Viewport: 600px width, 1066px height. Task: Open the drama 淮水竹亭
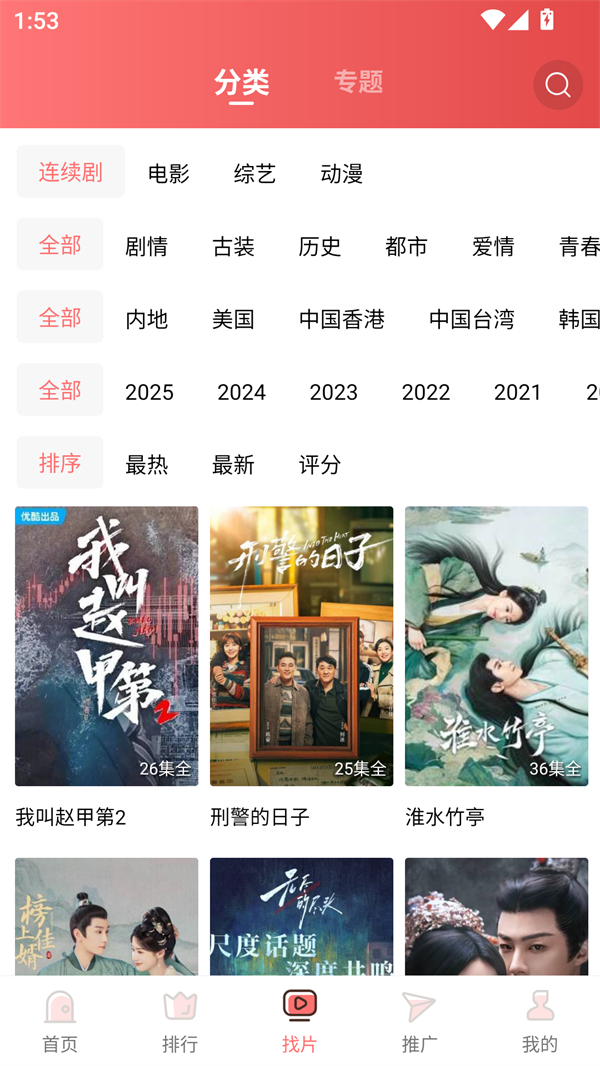click(x=496, y=646)
